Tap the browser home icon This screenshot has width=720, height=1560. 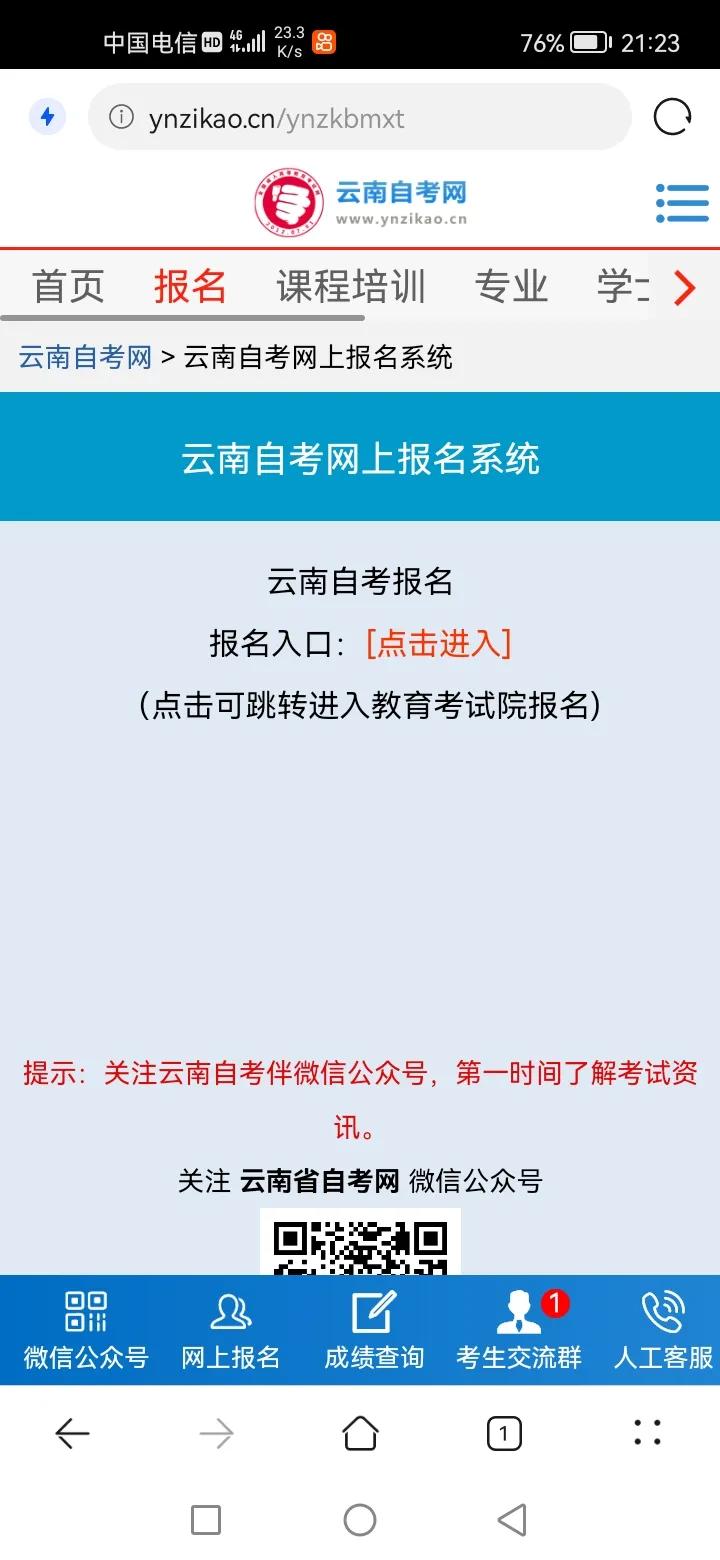click(360, 1434)
